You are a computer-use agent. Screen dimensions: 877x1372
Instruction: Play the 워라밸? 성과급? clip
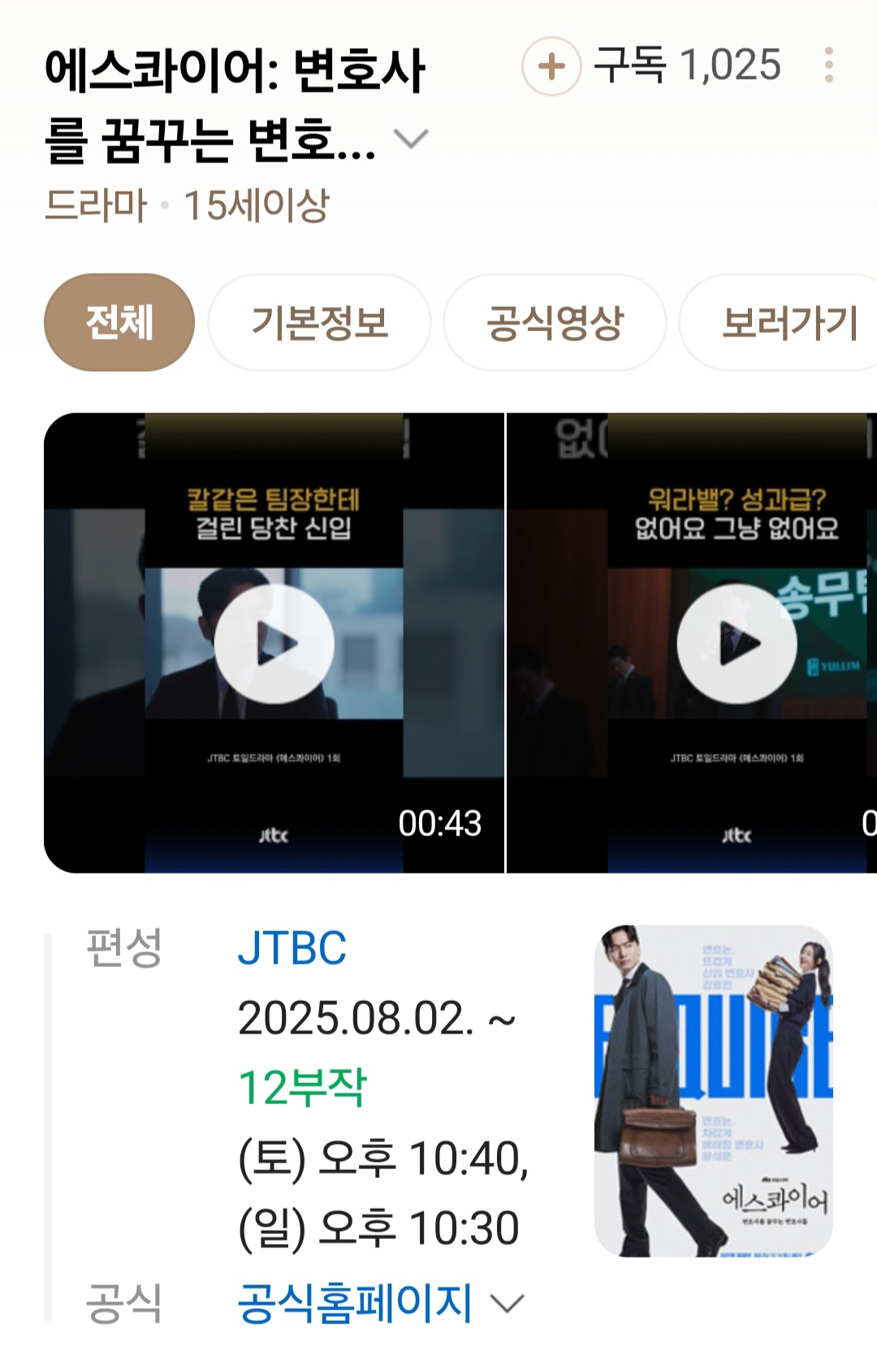[737, 643]
